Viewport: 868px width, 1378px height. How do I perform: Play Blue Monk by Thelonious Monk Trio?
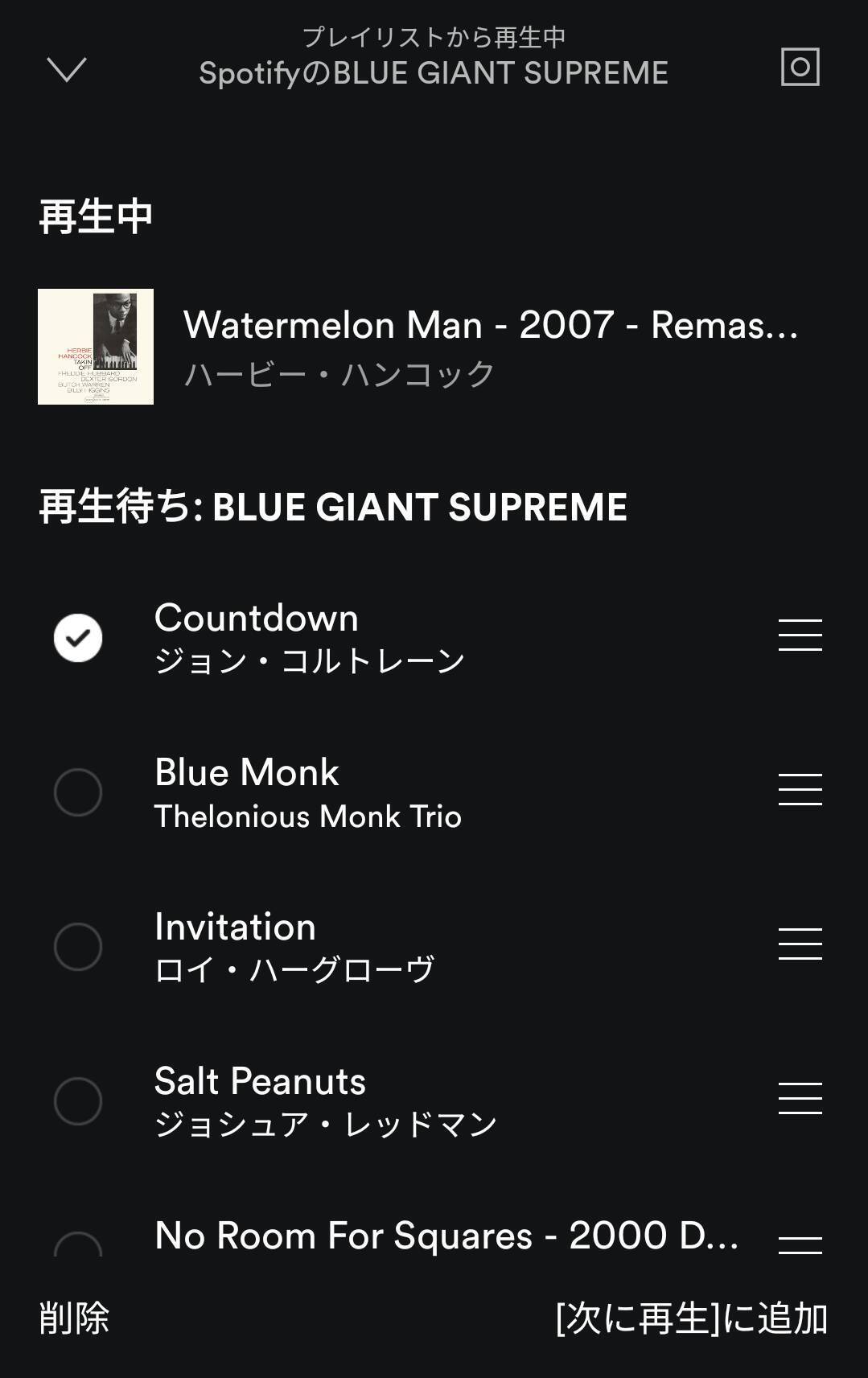(x=307, y=792)
